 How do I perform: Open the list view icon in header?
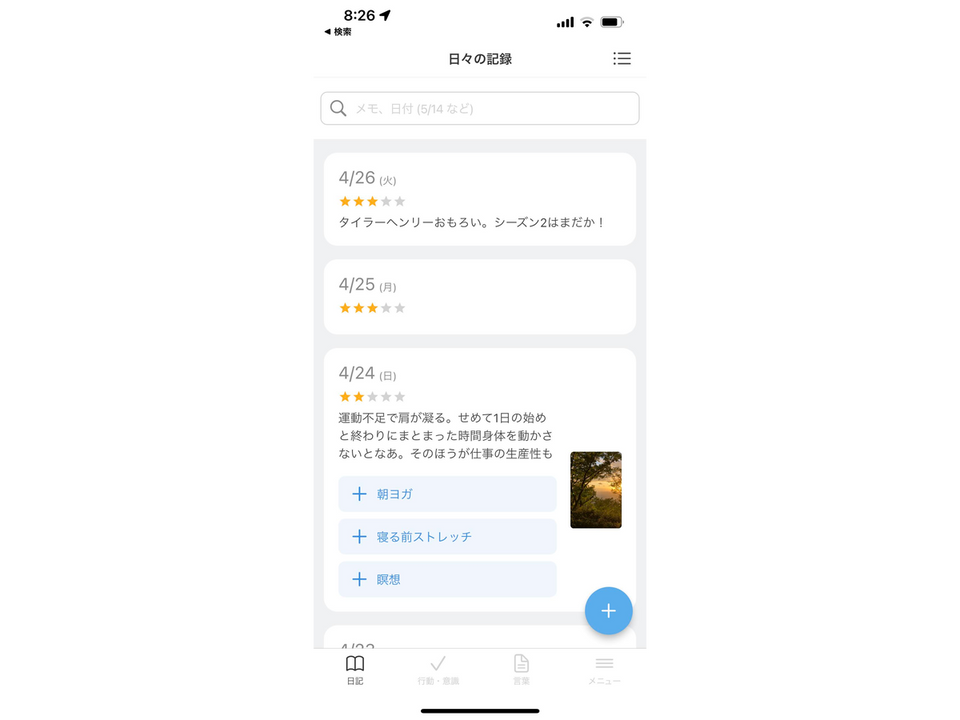[x=622, y=59]
